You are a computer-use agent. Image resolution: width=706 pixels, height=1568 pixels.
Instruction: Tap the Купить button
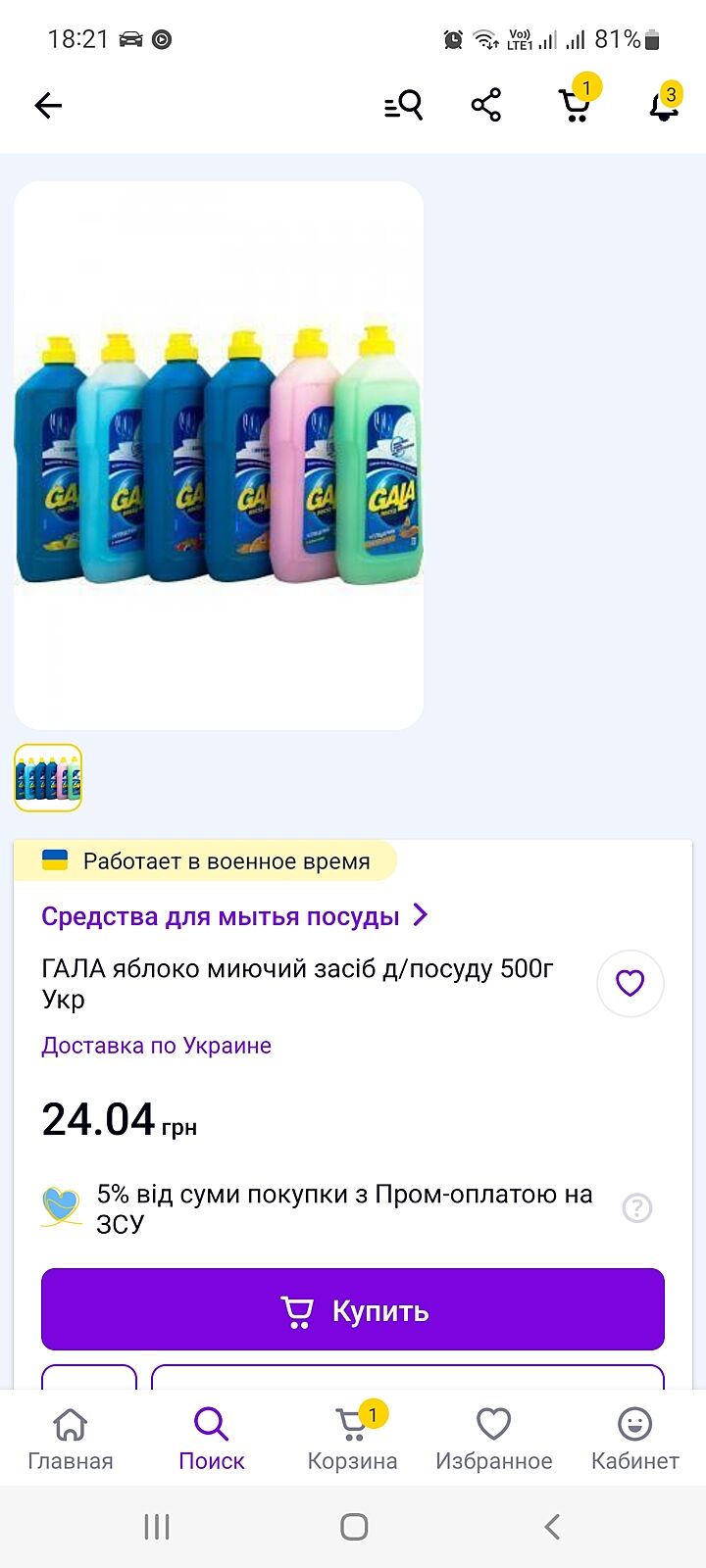353,1310
